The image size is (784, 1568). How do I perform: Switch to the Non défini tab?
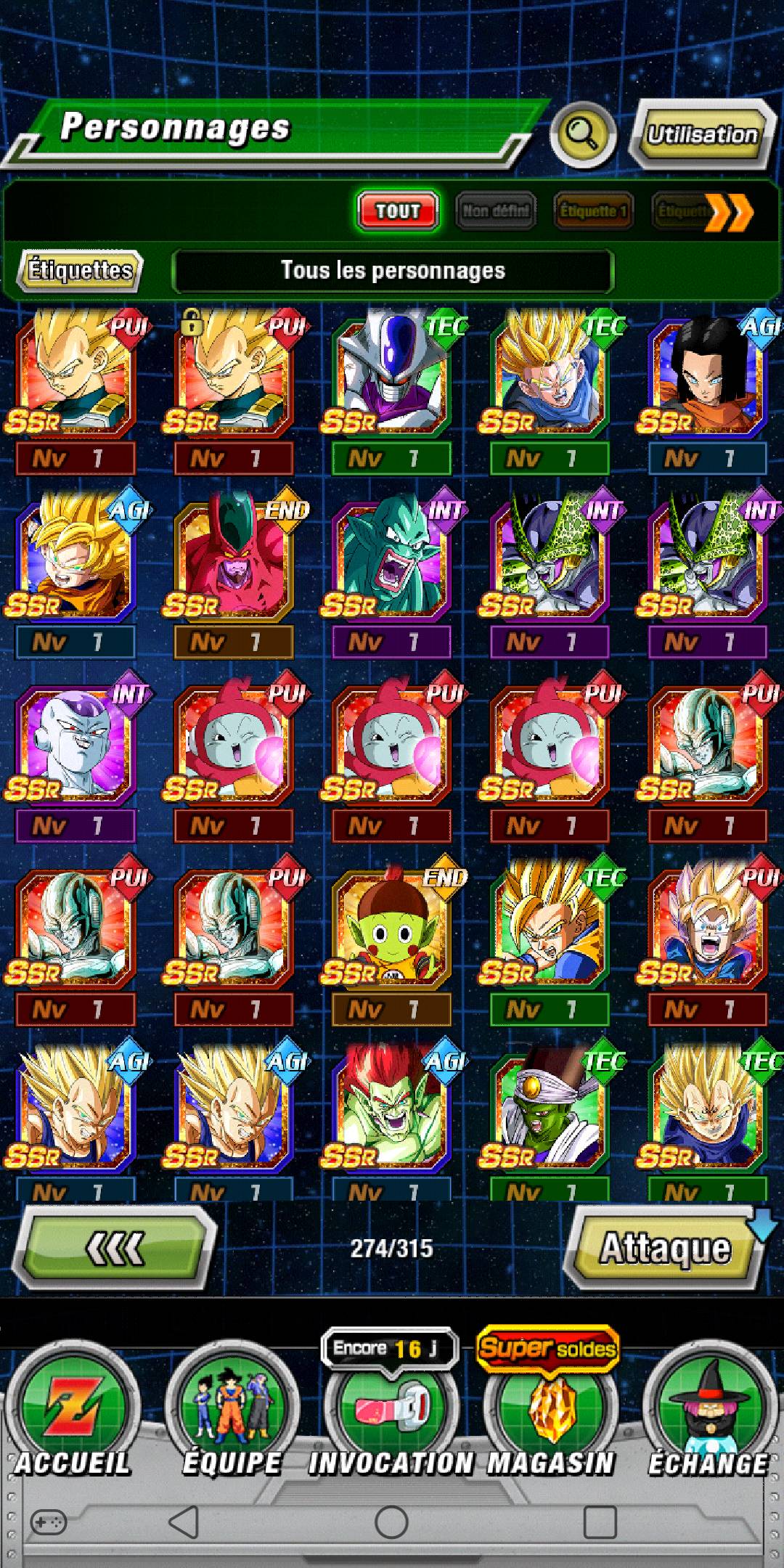(x=496, y=211)
